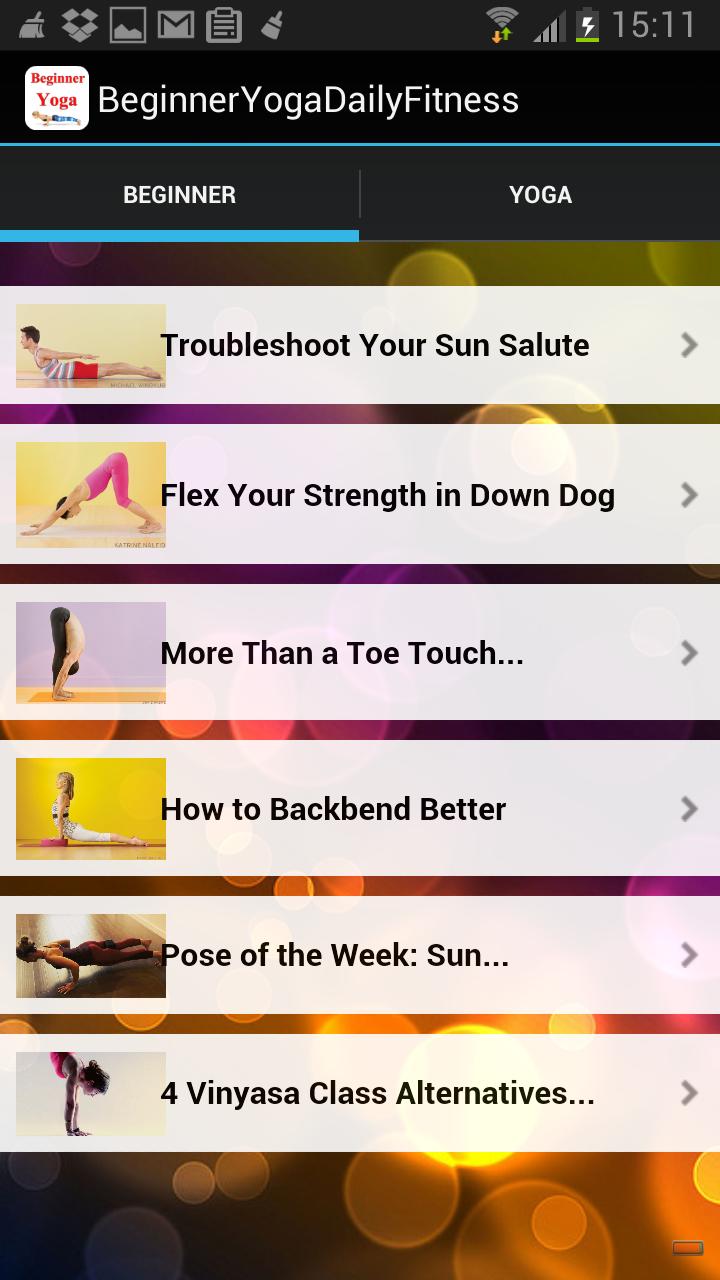Screen dimensions: 720x1280
Task: Tap the Beginner Yoga app logo icon
Action: point(56,98)
